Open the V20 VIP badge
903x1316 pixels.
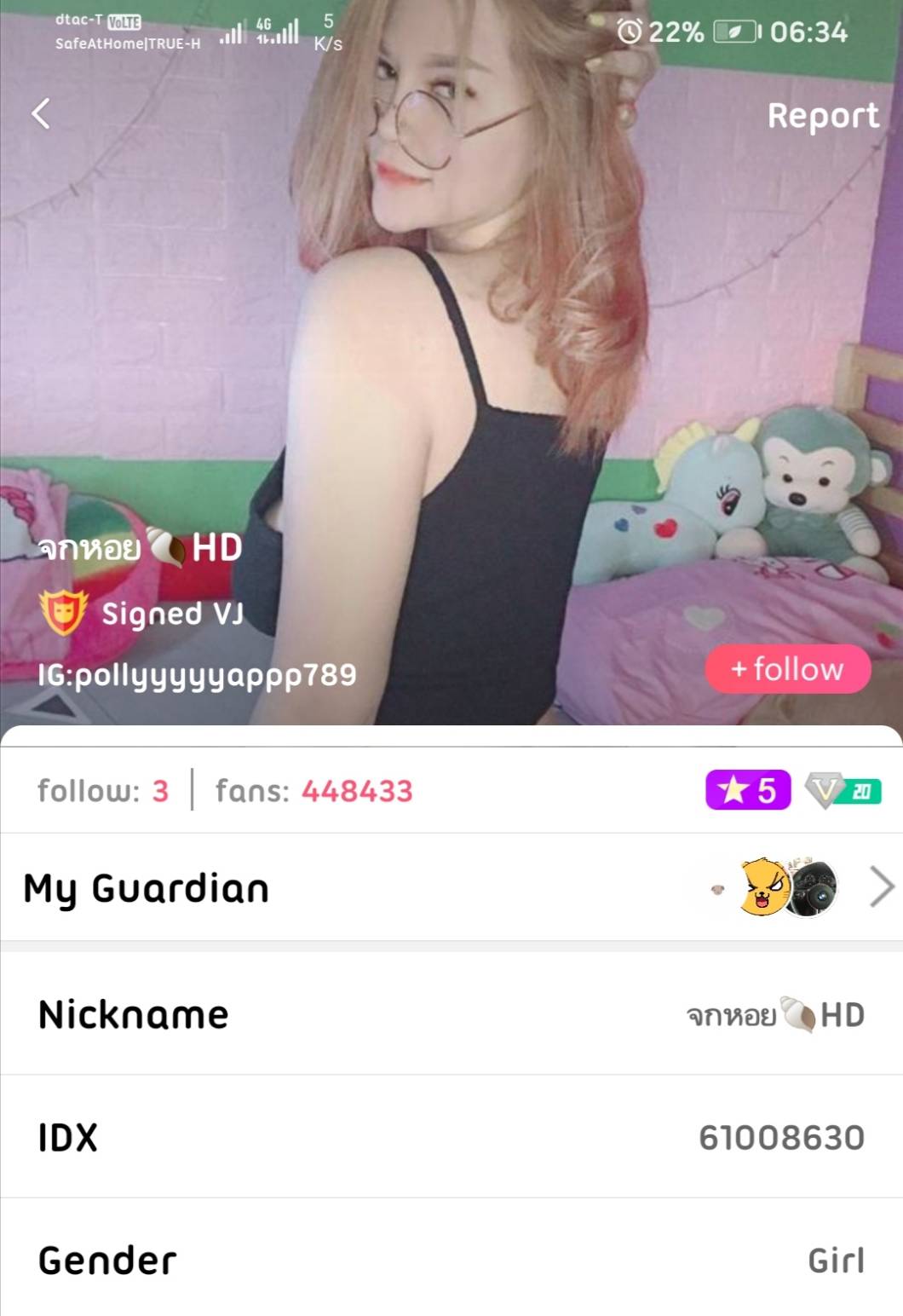pyautogui.click(x=842, y=791)
